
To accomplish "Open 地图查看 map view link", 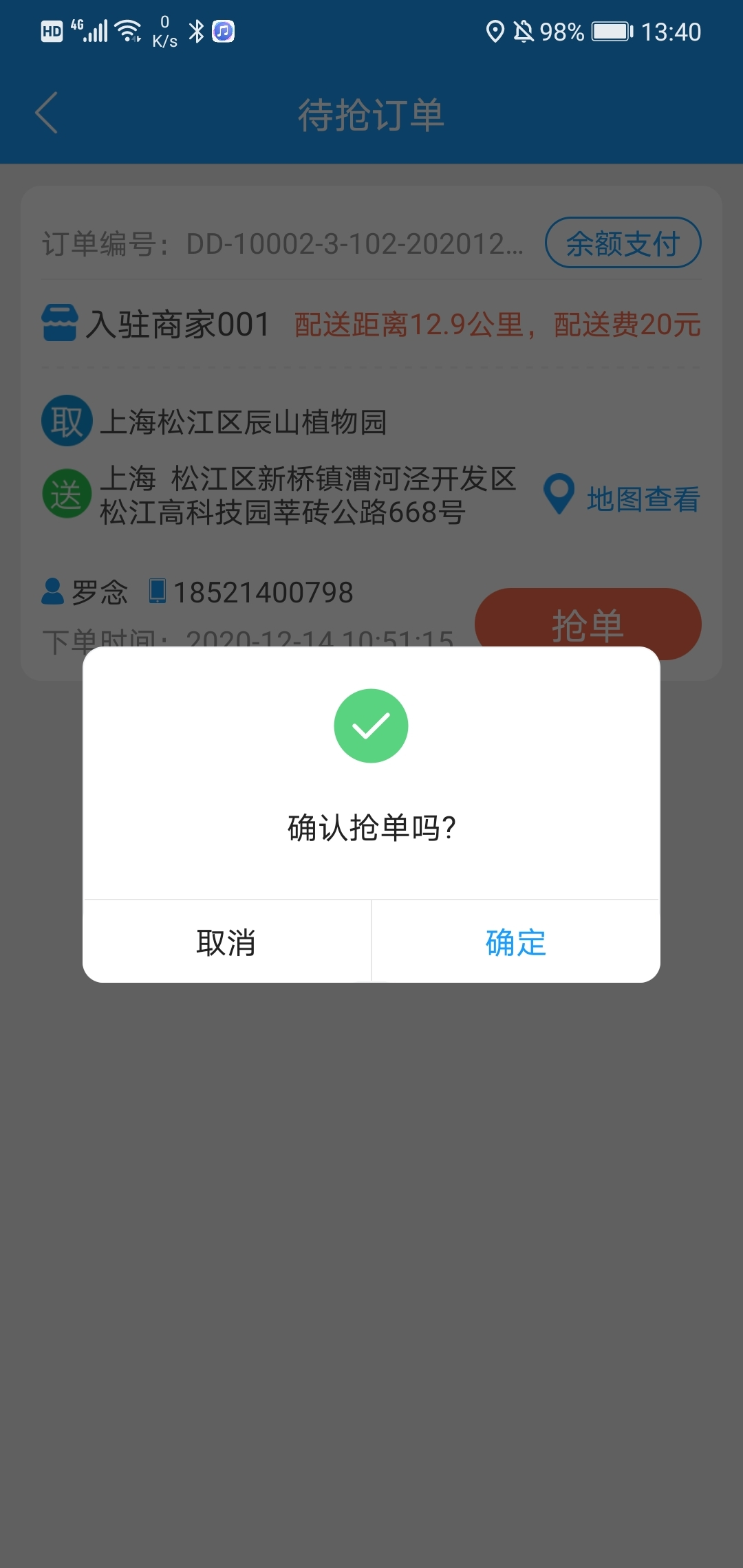I will tap(623, 497).
